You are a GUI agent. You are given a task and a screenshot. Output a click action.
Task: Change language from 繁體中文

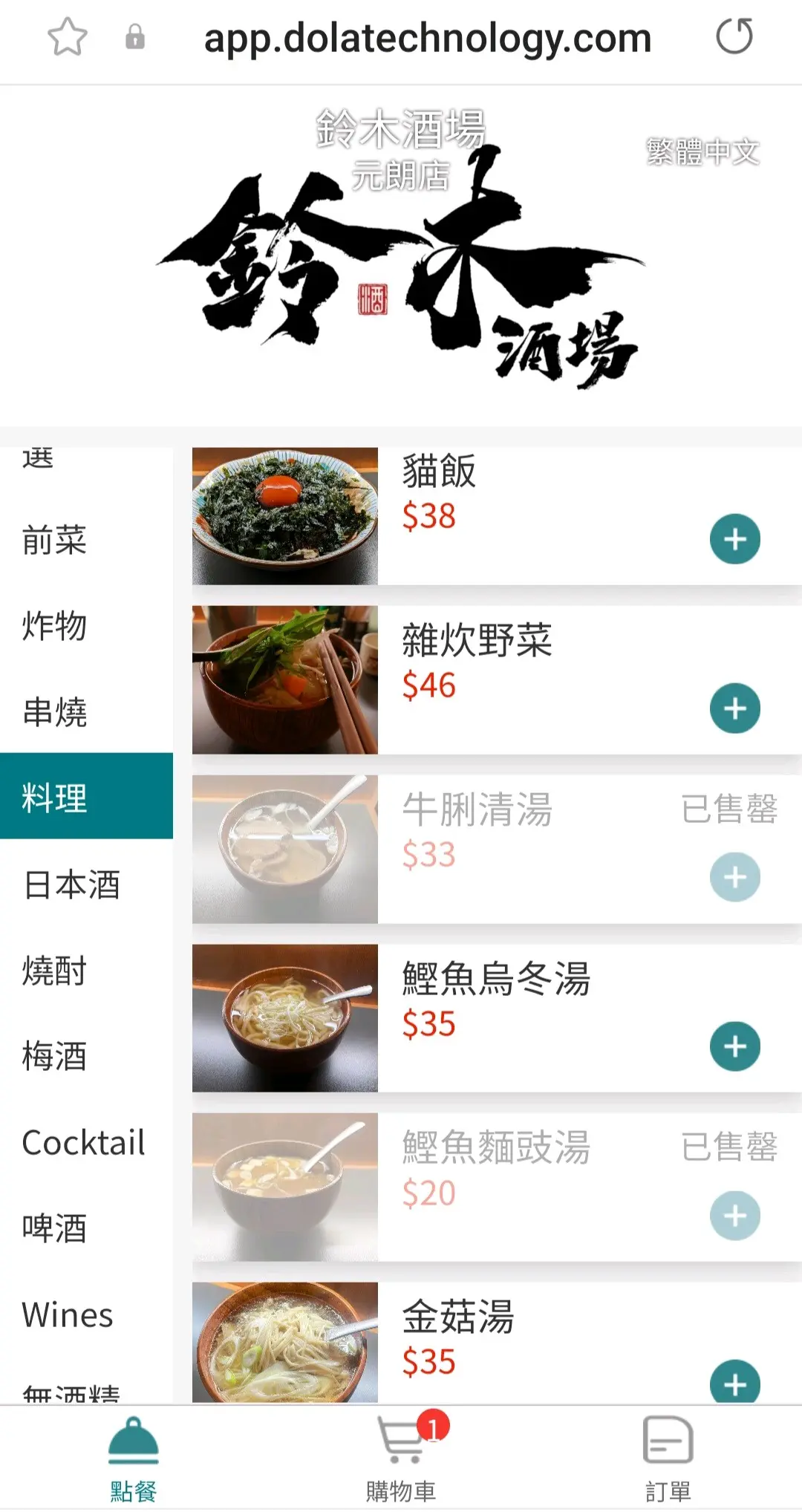pyautogui.click(x=702, y=152)
